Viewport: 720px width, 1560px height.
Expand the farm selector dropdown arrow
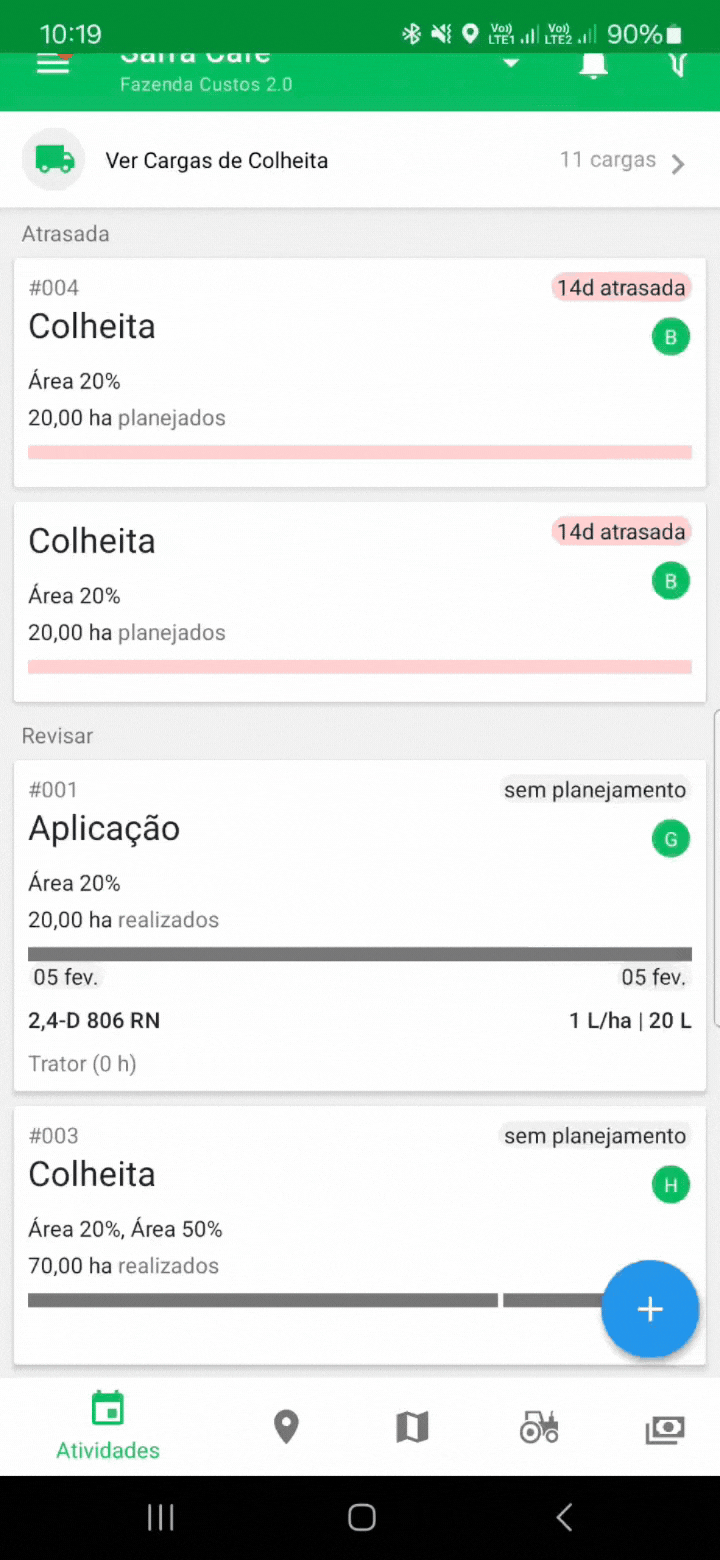point(511,63)
